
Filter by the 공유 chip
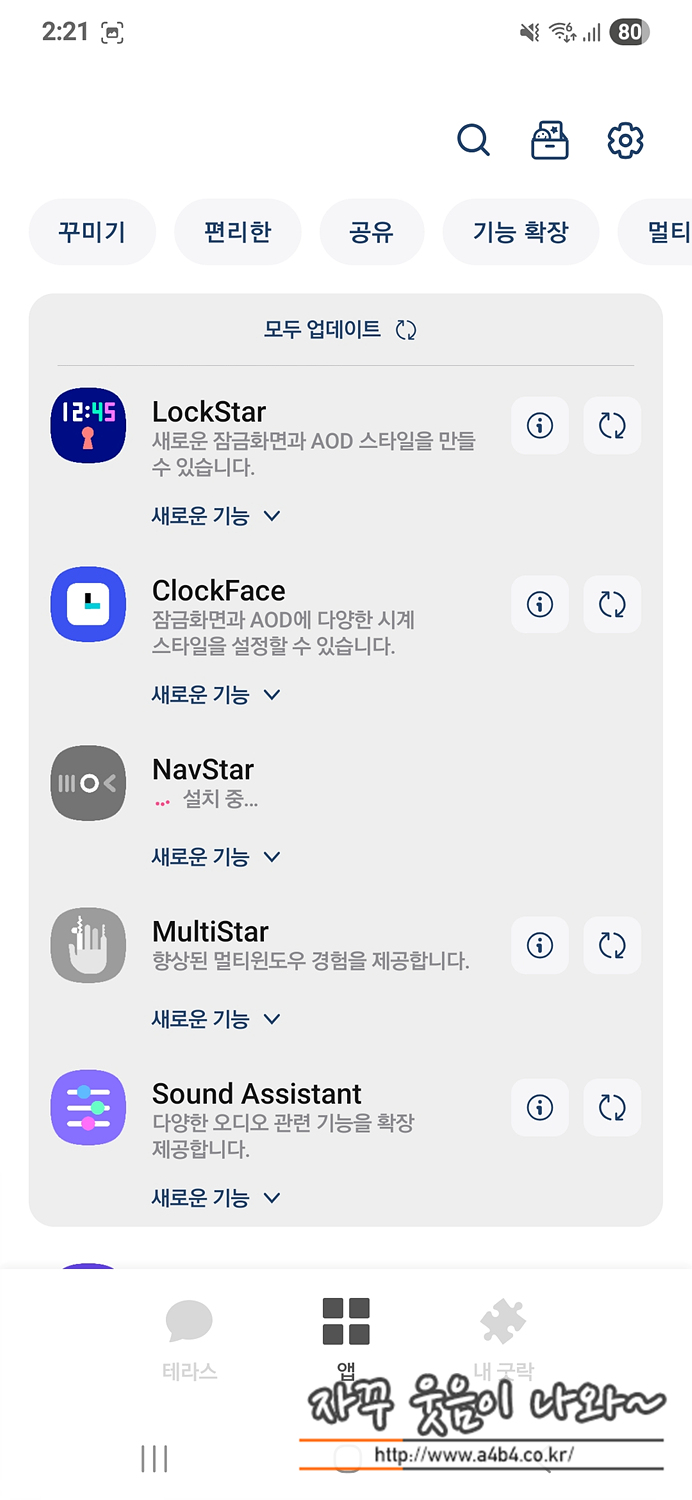click(x=372, y=233)
